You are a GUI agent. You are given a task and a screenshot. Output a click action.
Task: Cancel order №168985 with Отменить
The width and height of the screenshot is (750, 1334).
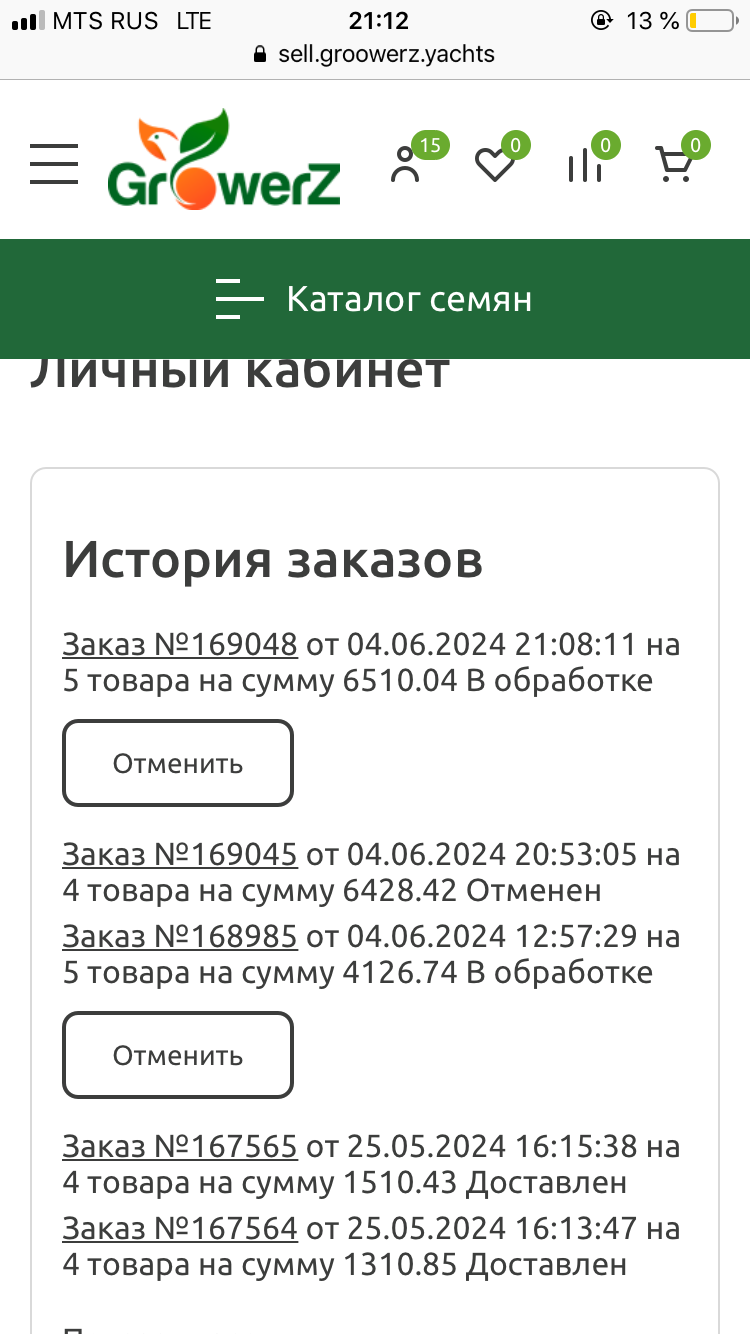pos(178,1055)
